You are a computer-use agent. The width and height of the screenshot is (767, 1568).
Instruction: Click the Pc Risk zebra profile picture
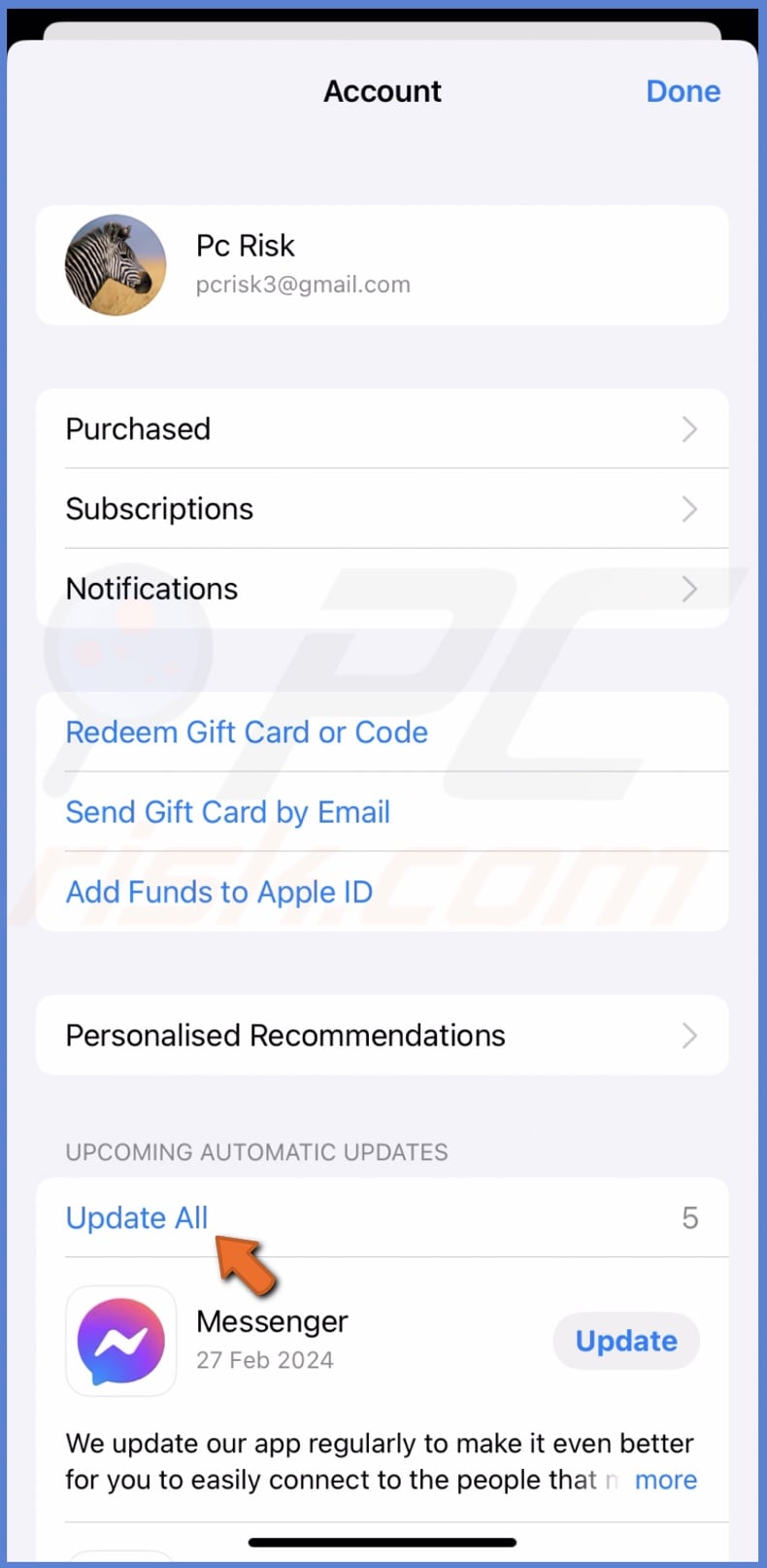tap(115, 263)
